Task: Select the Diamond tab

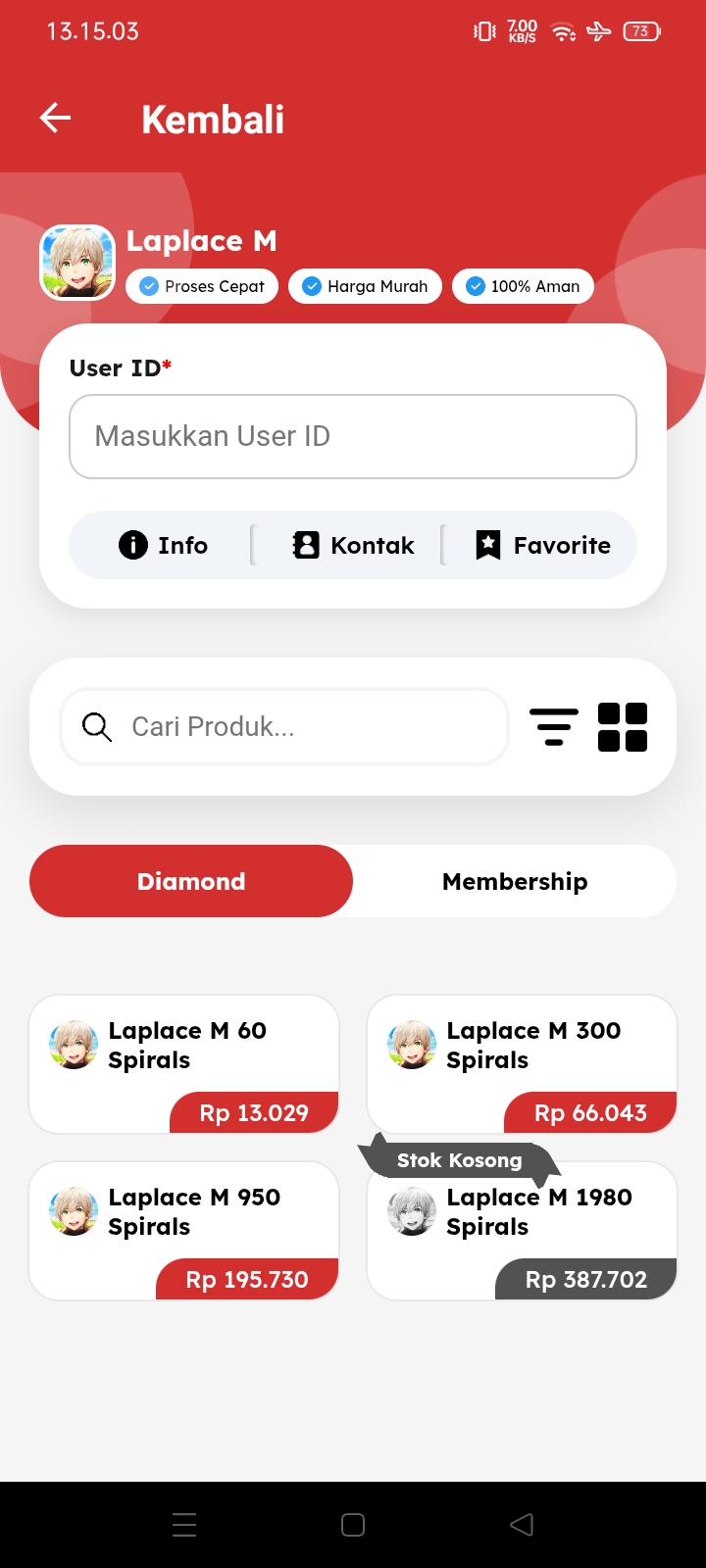Action: [191, 881]
